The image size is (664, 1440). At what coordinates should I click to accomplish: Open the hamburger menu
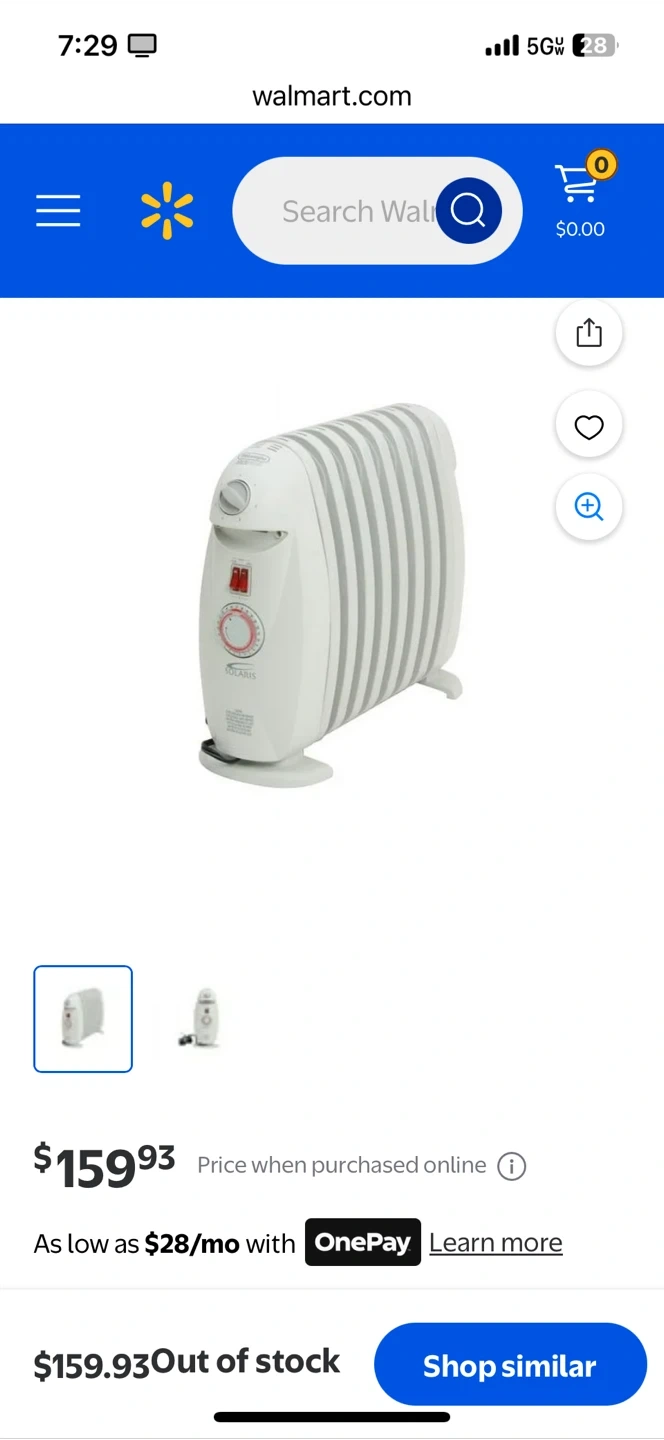point(58,211)
